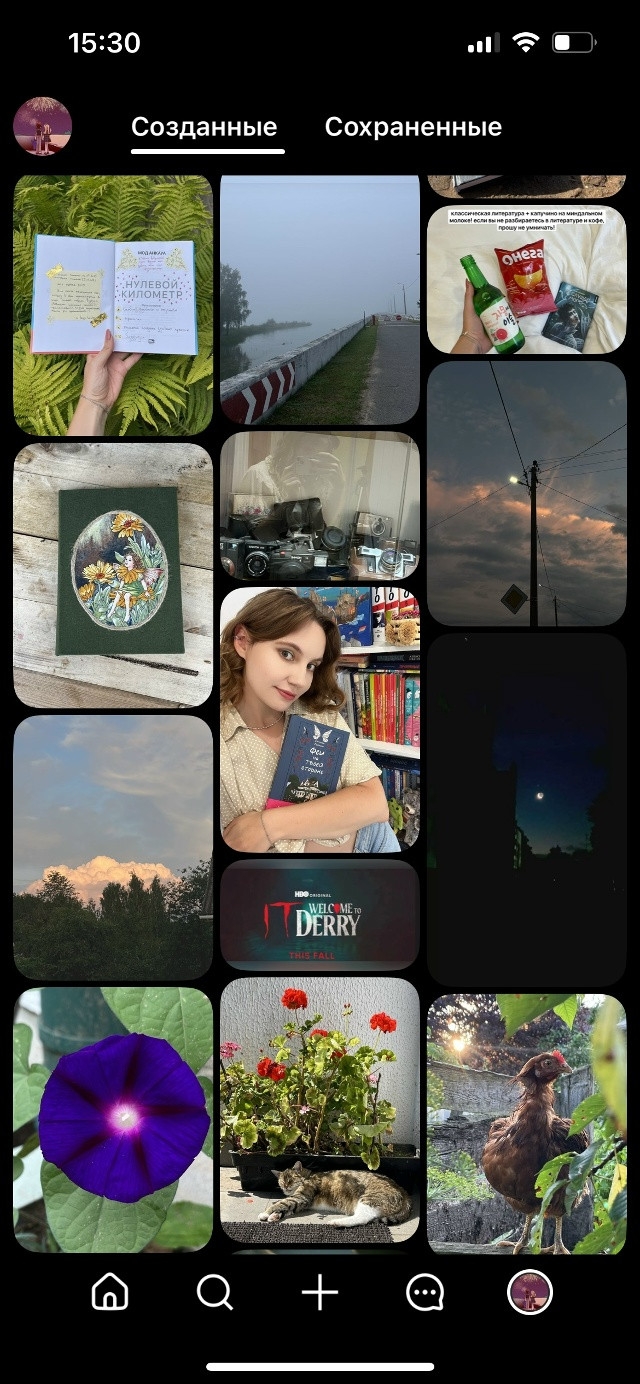Open the street lamp sunset sky pin

(527, 494)
